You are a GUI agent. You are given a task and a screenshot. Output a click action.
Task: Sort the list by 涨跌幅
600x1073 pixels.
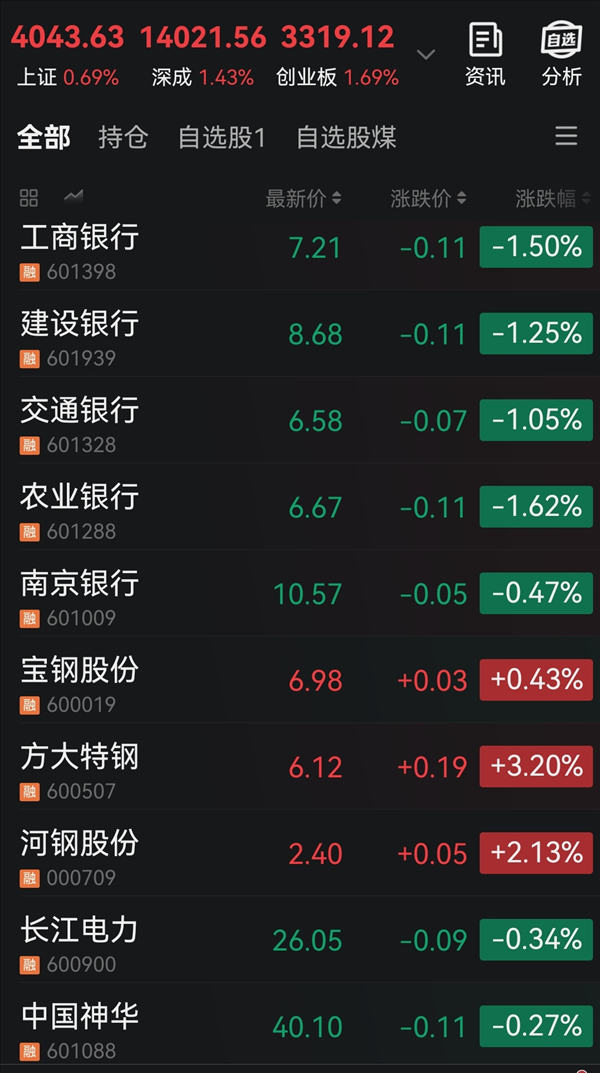(552, 198)
